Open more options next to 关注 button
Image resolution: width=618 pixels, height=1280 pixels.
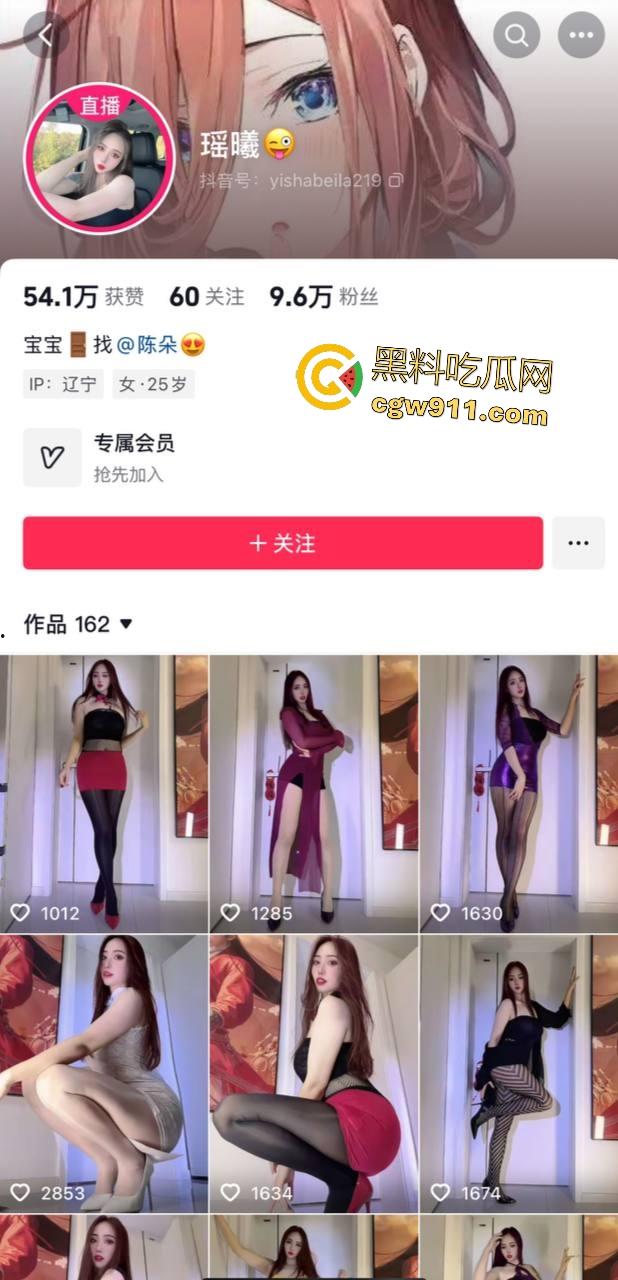(x=578, y=543)
